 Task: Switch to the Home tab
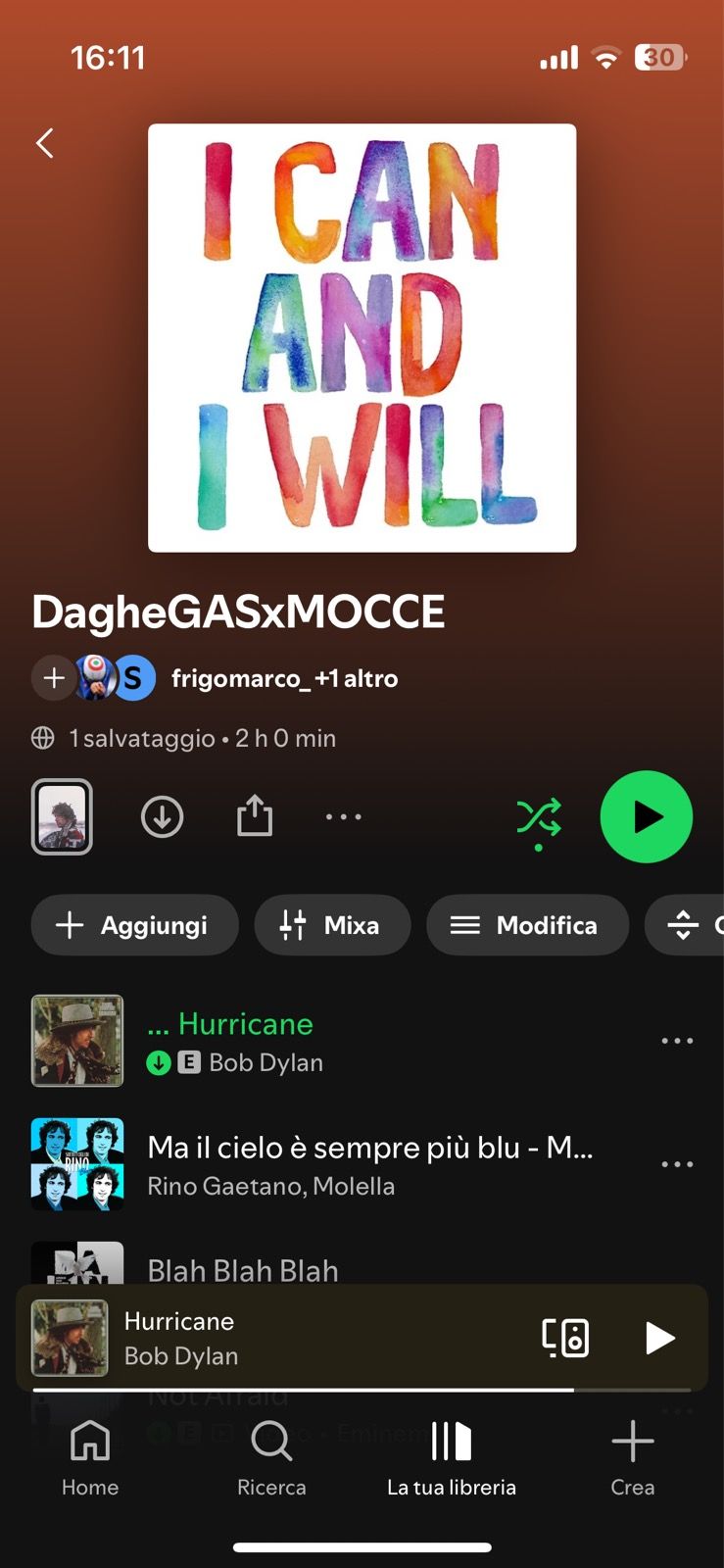click(x=90, y=1458)
